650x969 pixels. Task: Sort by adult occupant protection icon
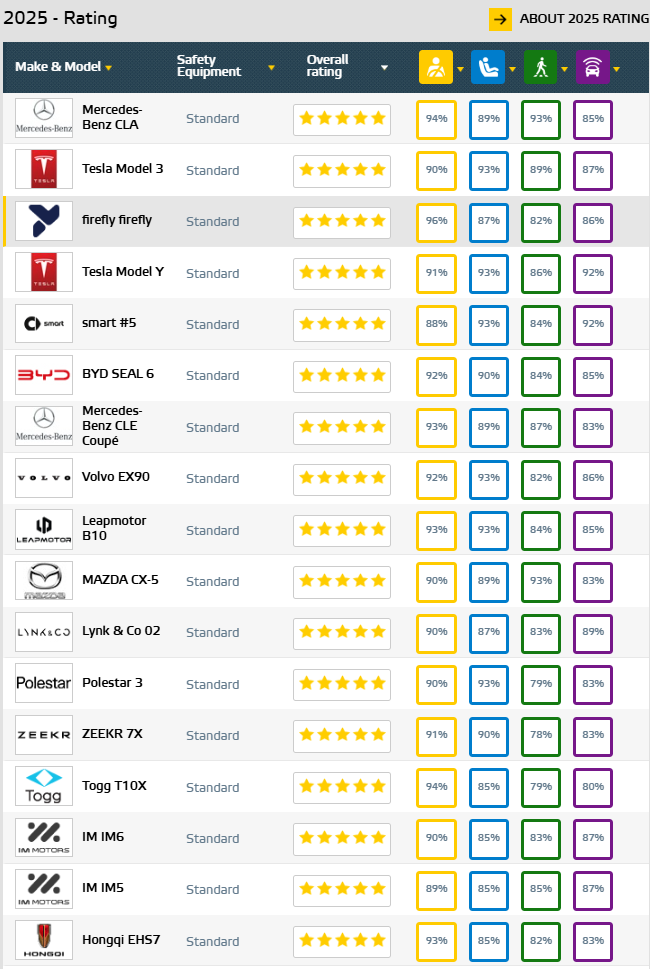point(436,68)
